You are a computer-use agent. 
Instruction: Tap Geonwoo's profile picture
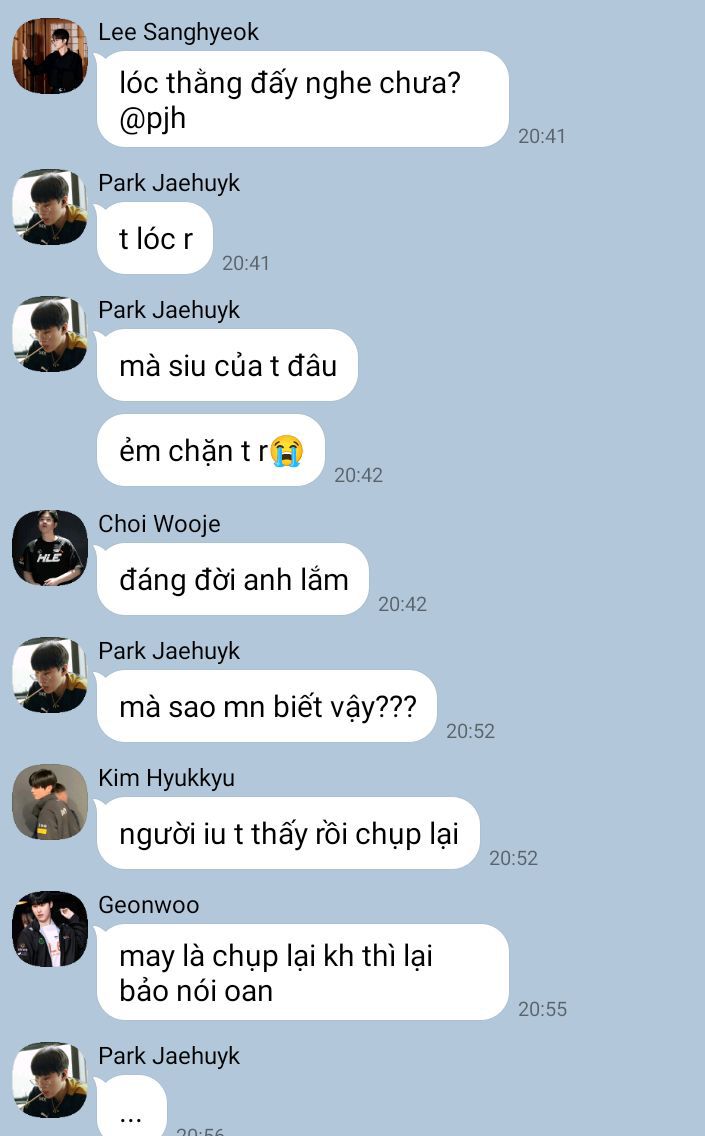point(49,929)
